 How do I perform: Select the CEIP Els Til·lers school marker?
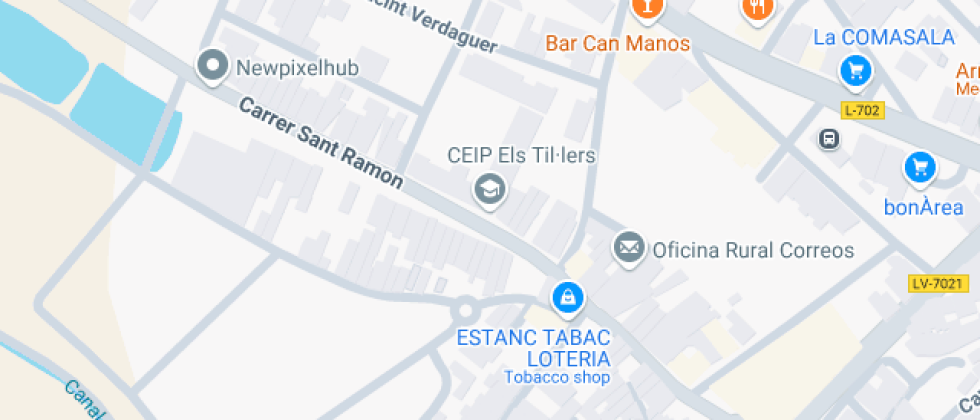(489, 189)
